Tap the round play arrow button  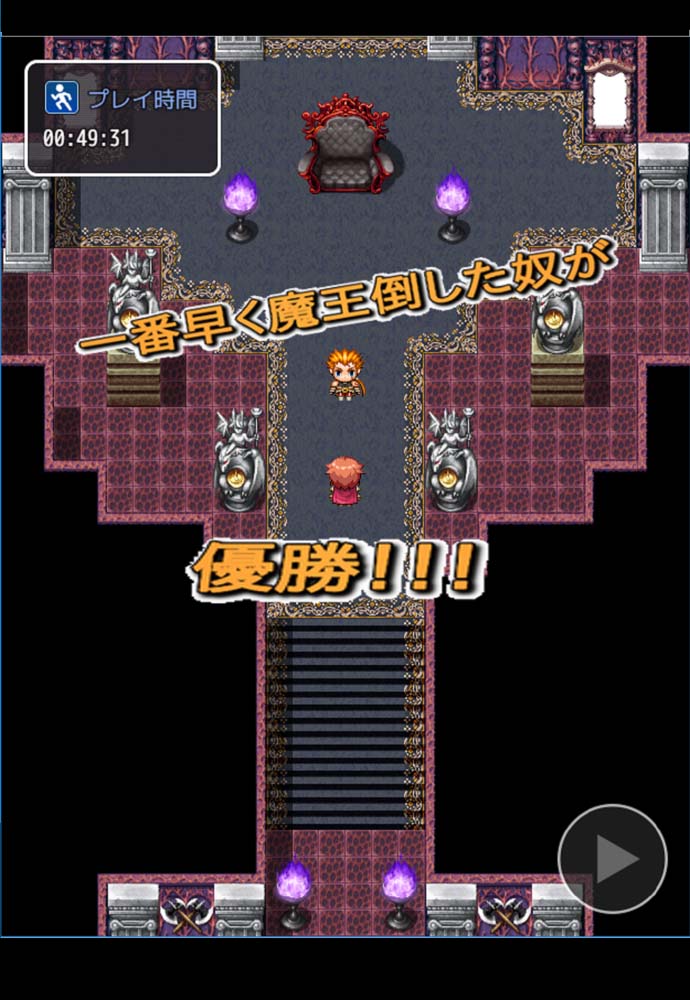(x=612, y=858)
